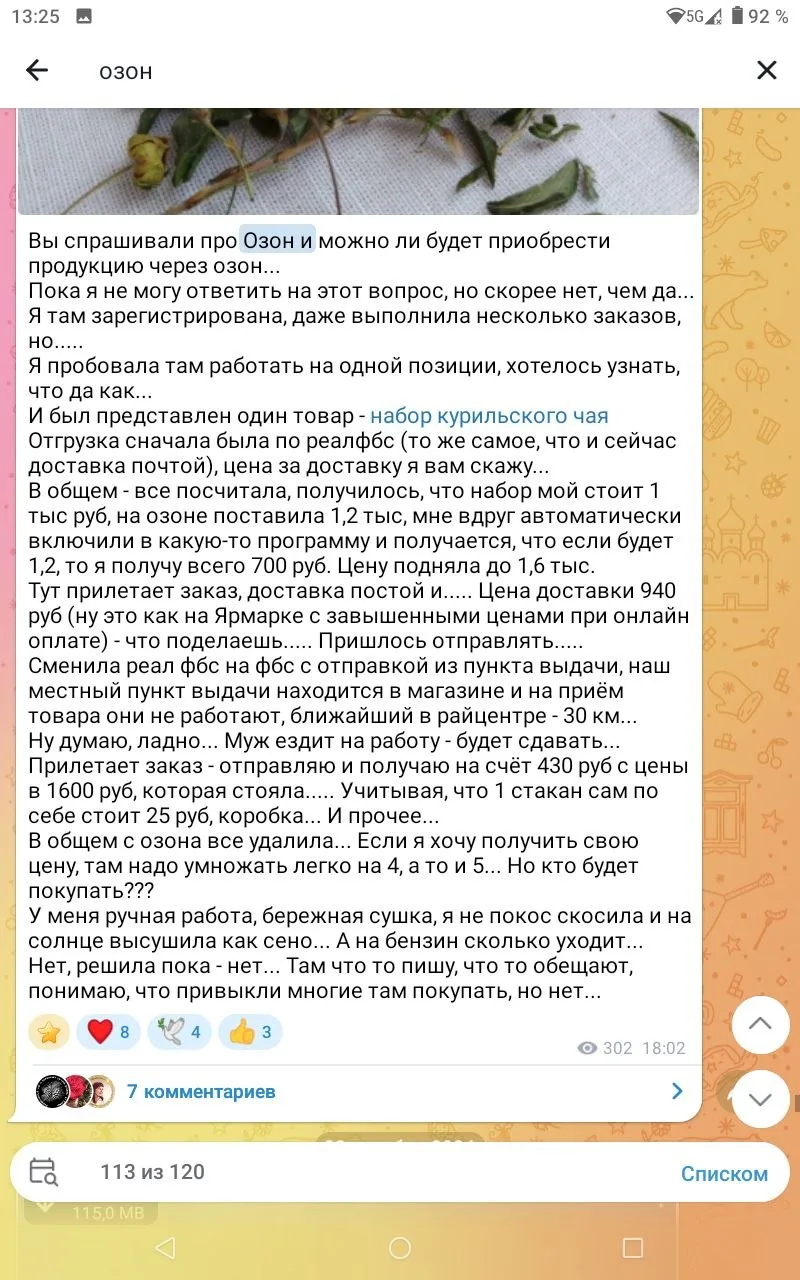Tap the dove reaction with 4

pos(180,1032)
